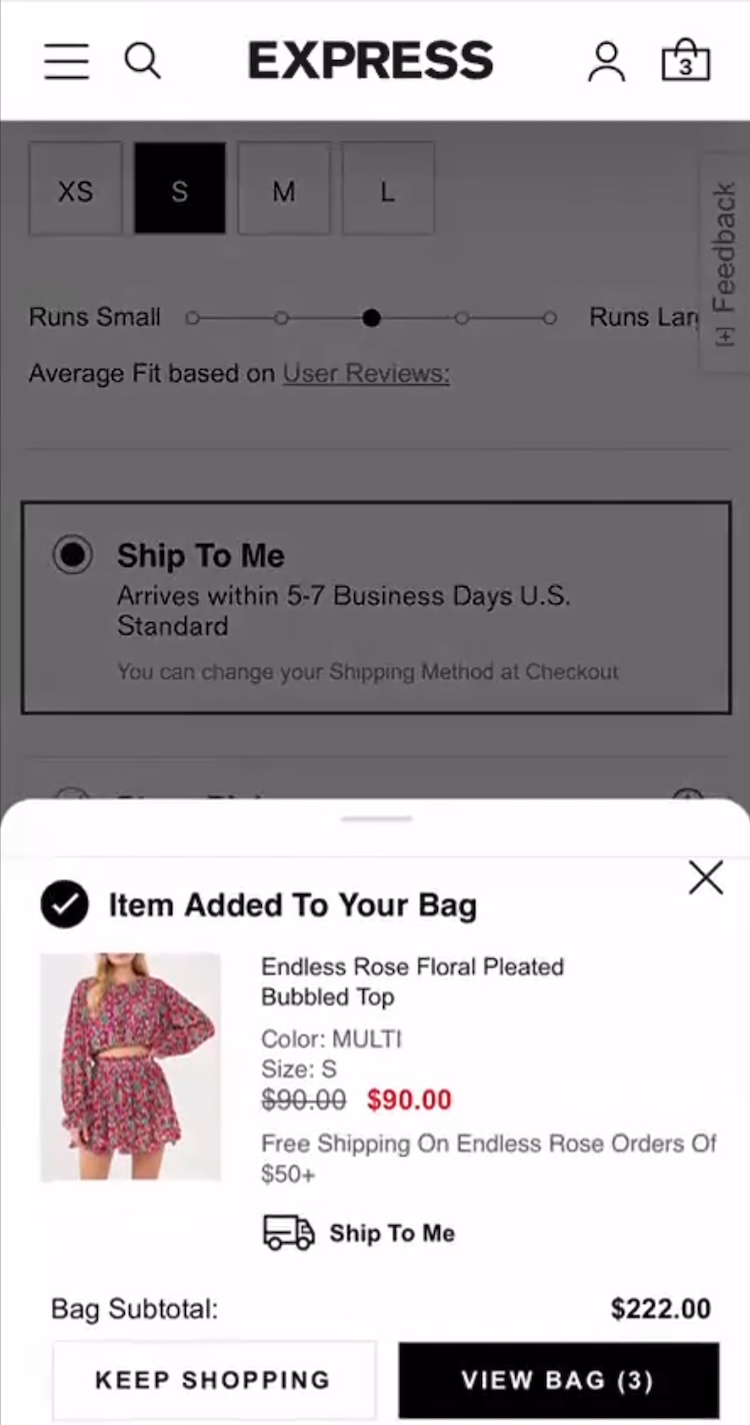The image size is (750, 1425).
Task: Open the Feedback side tab
Action: pos(726,262)
